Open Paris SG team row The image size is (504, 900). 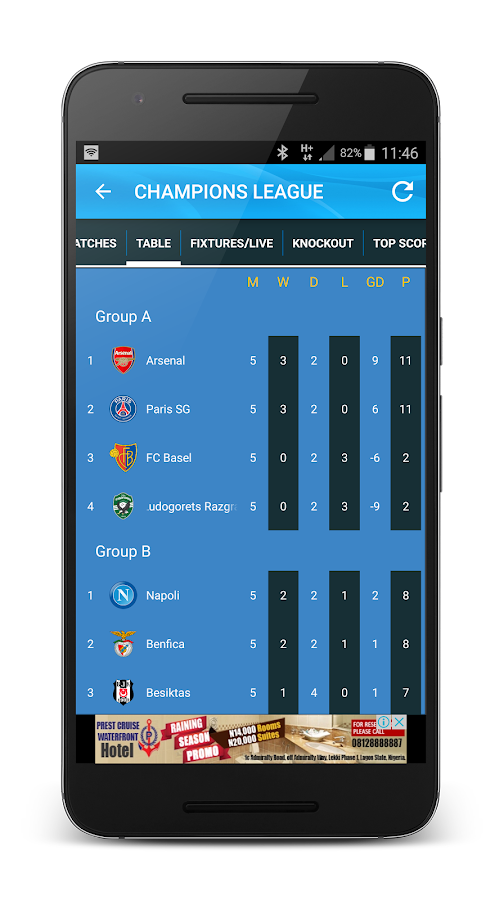click(x=251, y=409)
